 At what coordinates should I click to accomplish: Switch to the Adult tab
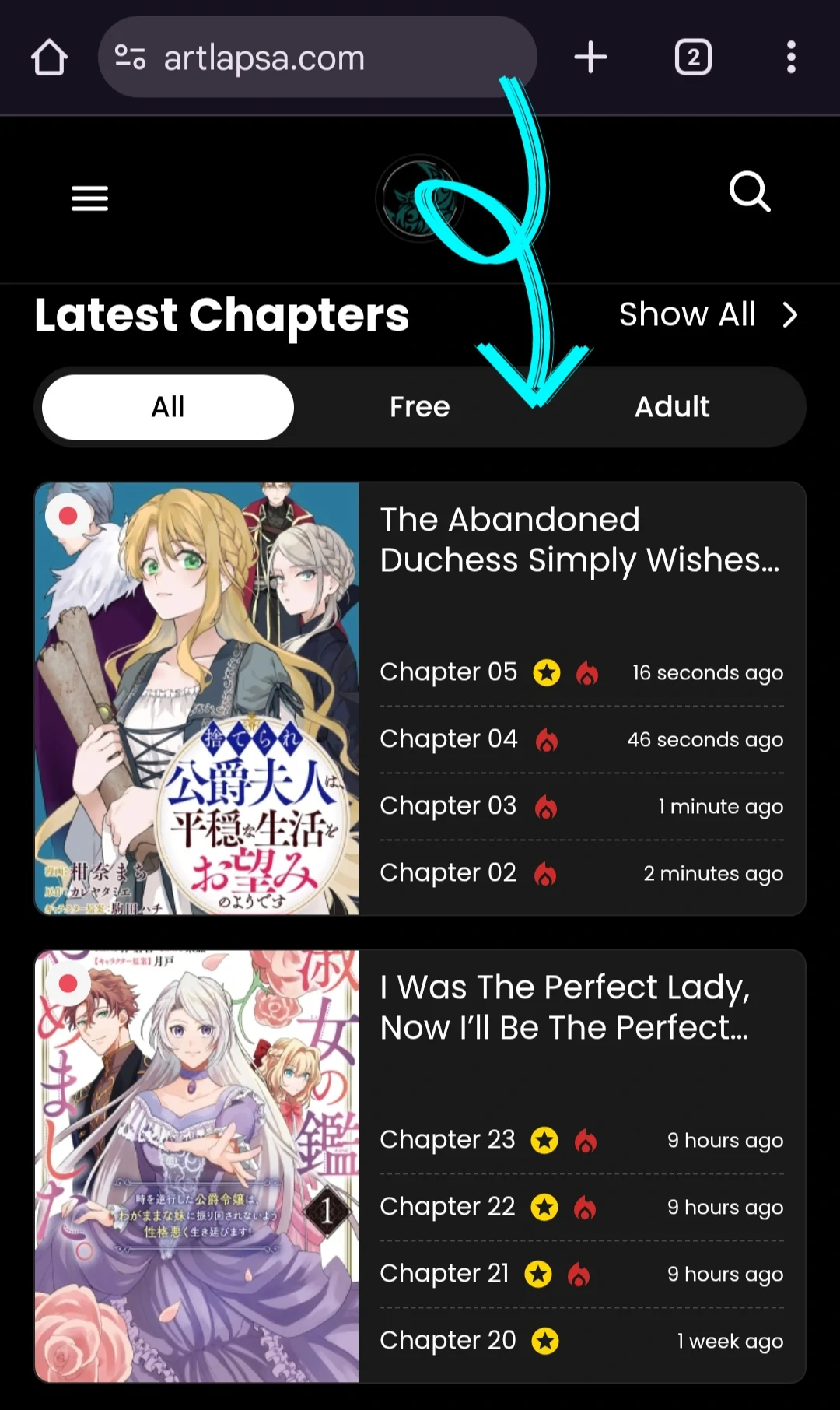(672, 407)
